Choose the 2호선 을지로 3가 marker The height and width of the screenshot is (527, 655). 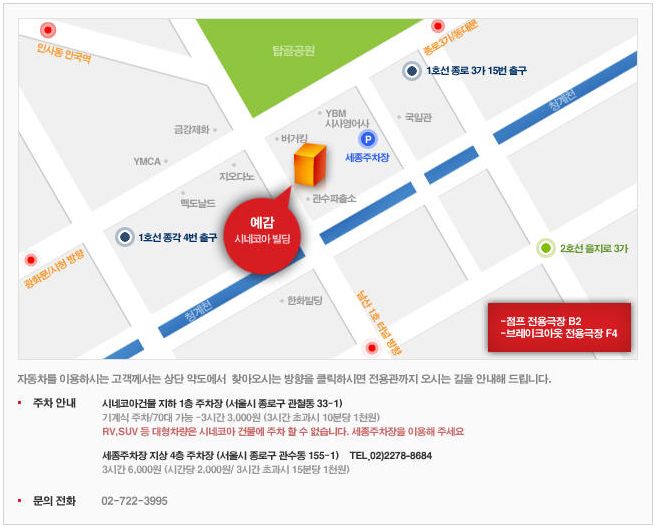[x=545, y=247]
